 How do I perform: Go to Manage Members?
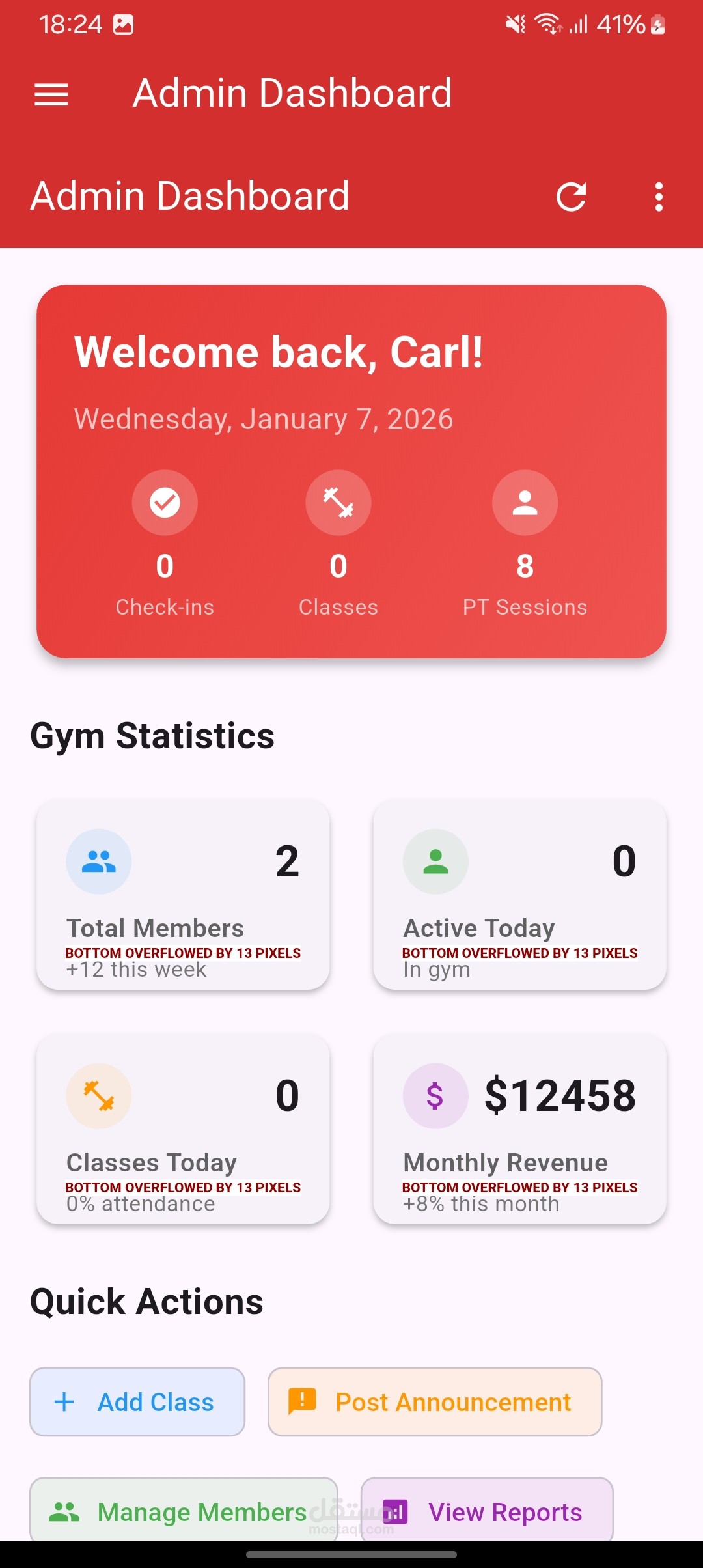point(184,1511)
